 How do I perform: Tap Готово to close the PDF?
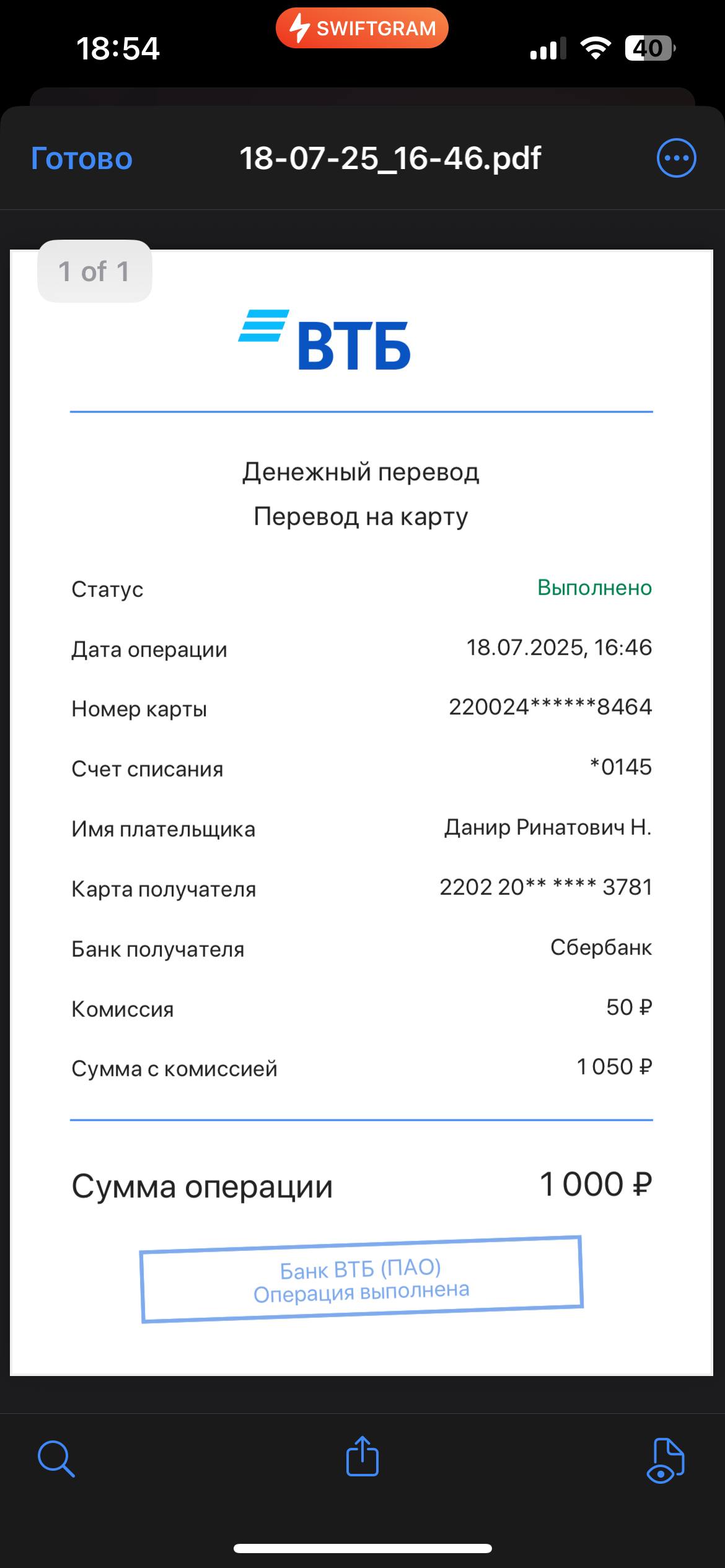click(82, 159)
